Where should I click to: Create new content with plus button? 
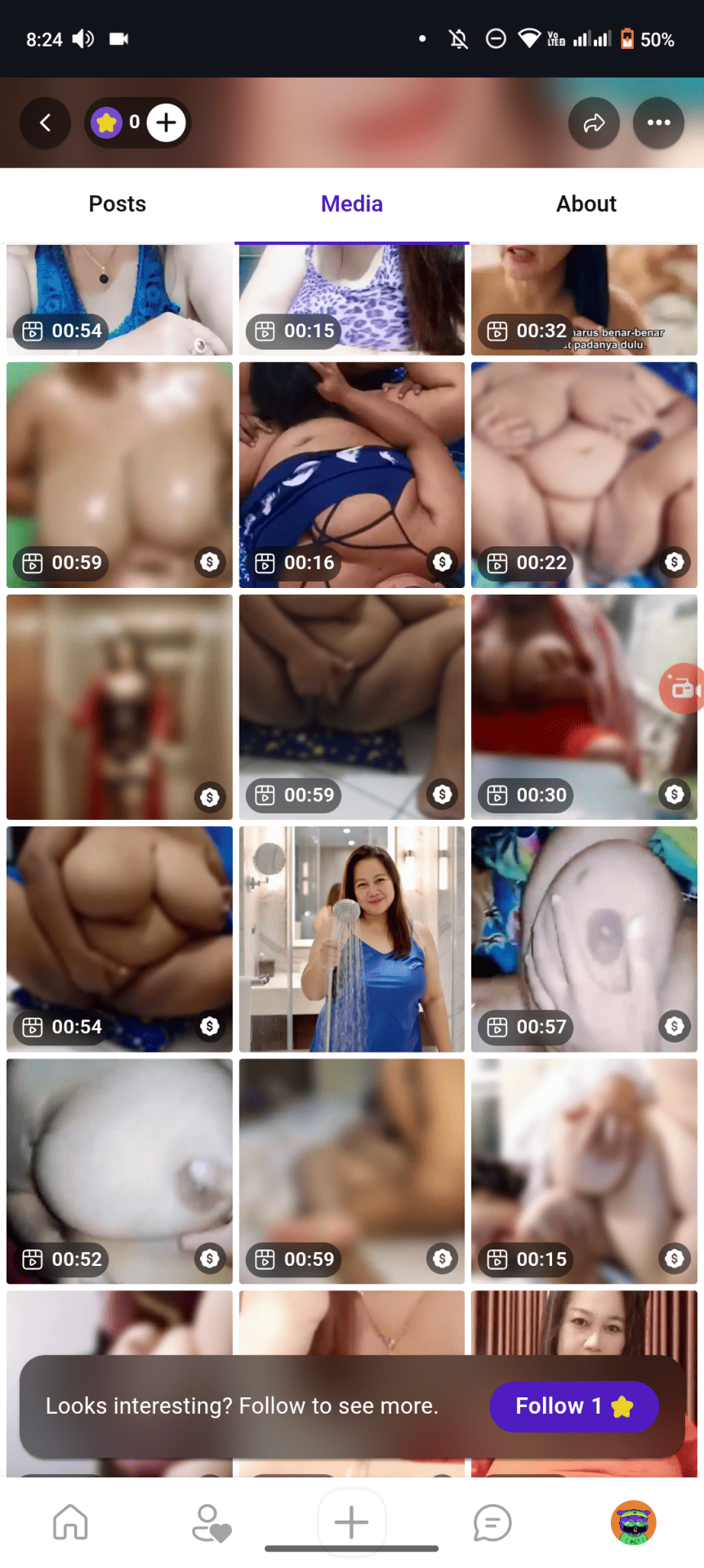coord(351,1522)
